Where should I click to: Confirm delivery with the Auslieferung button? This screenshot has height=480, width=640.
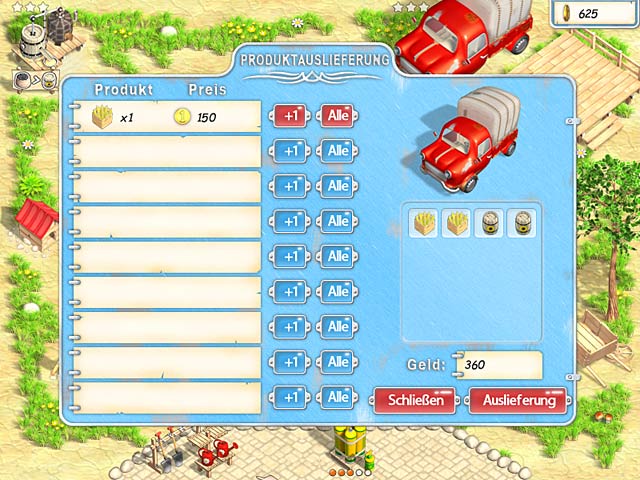tap(518, 400)
